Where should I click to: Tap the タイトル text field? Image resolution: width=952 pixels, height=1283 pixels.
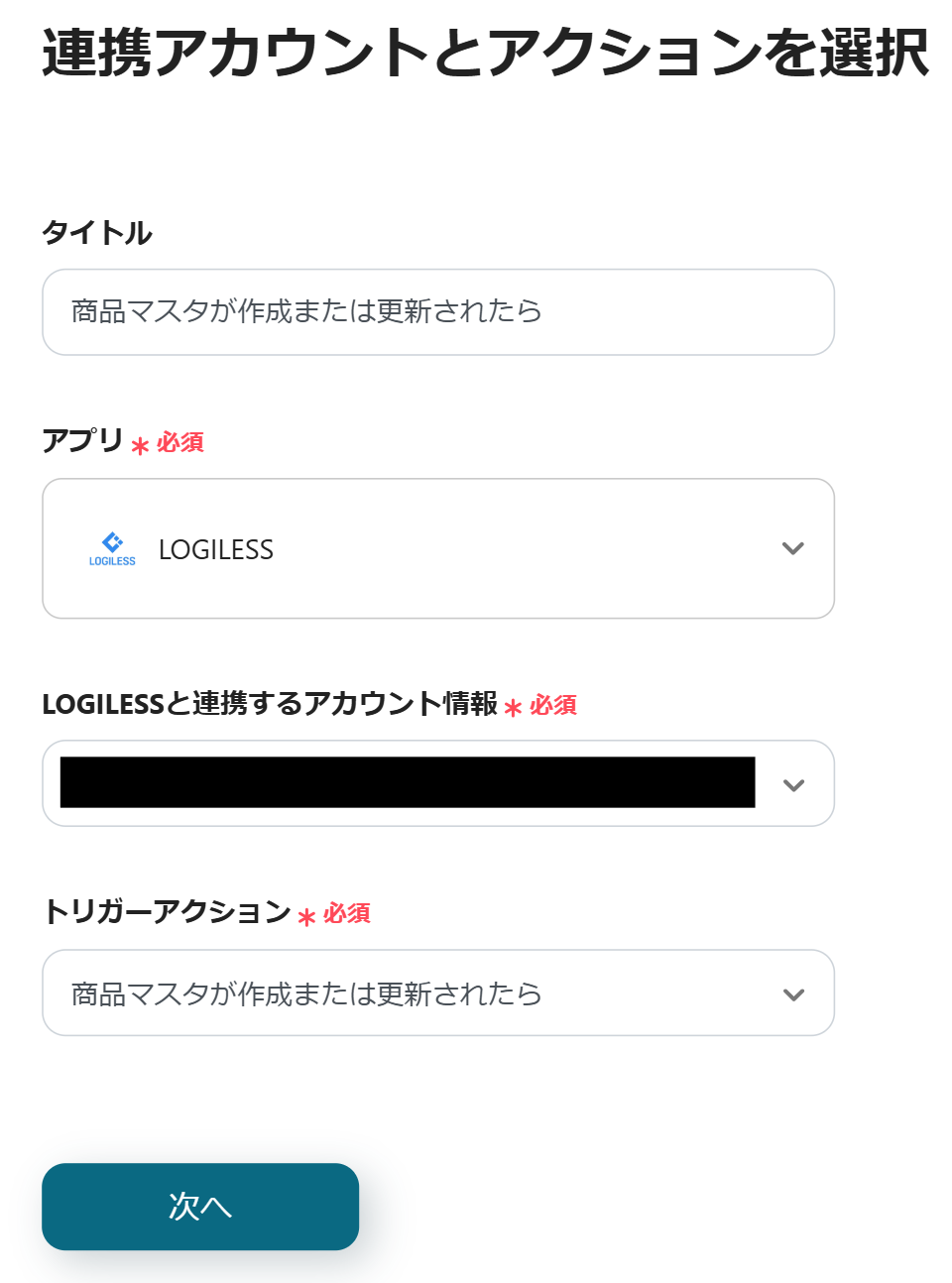click(x=437, y=312)
